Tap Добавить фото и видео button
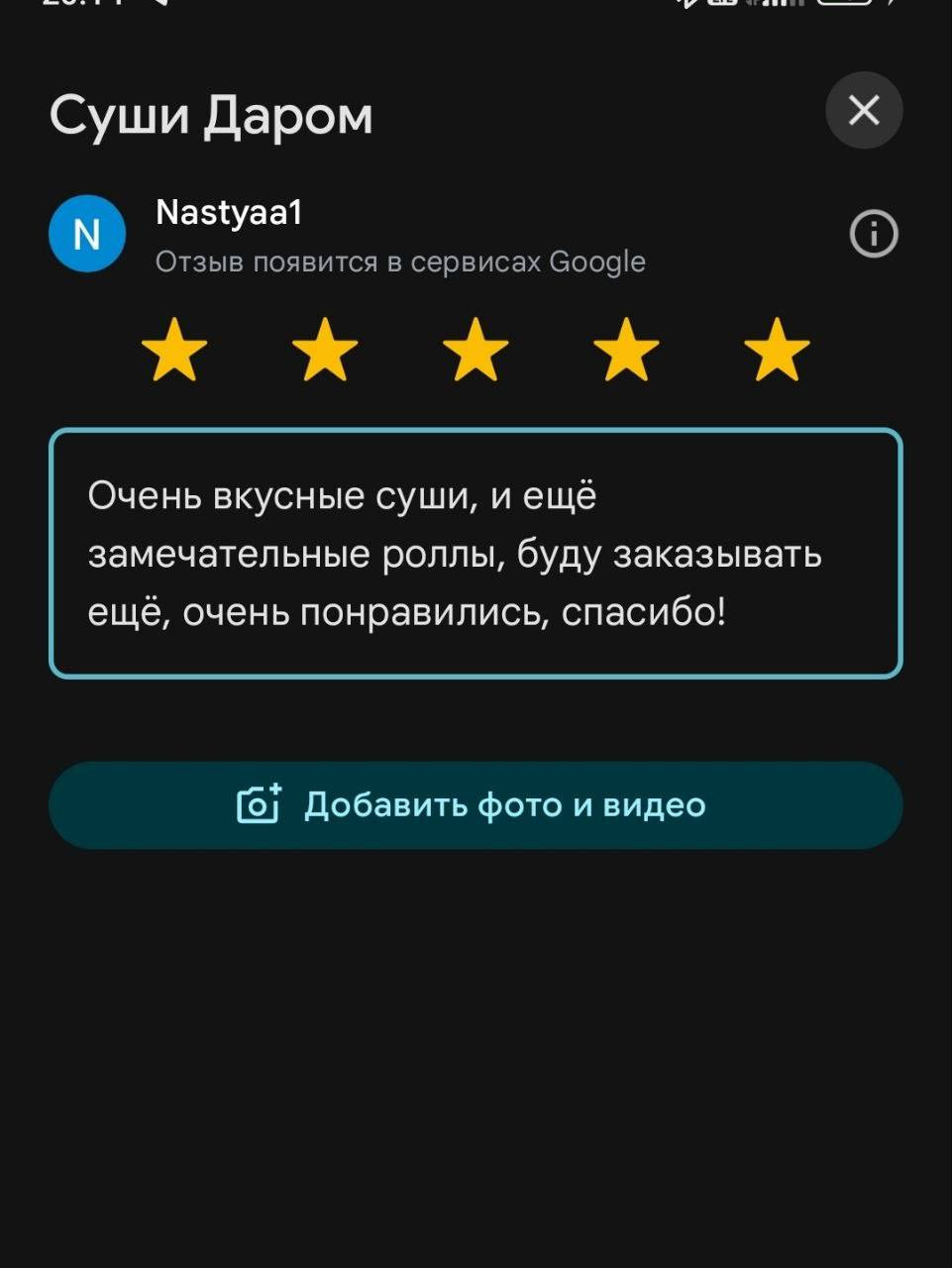This screenshot has width=952, height=1268. pos(476,804)
